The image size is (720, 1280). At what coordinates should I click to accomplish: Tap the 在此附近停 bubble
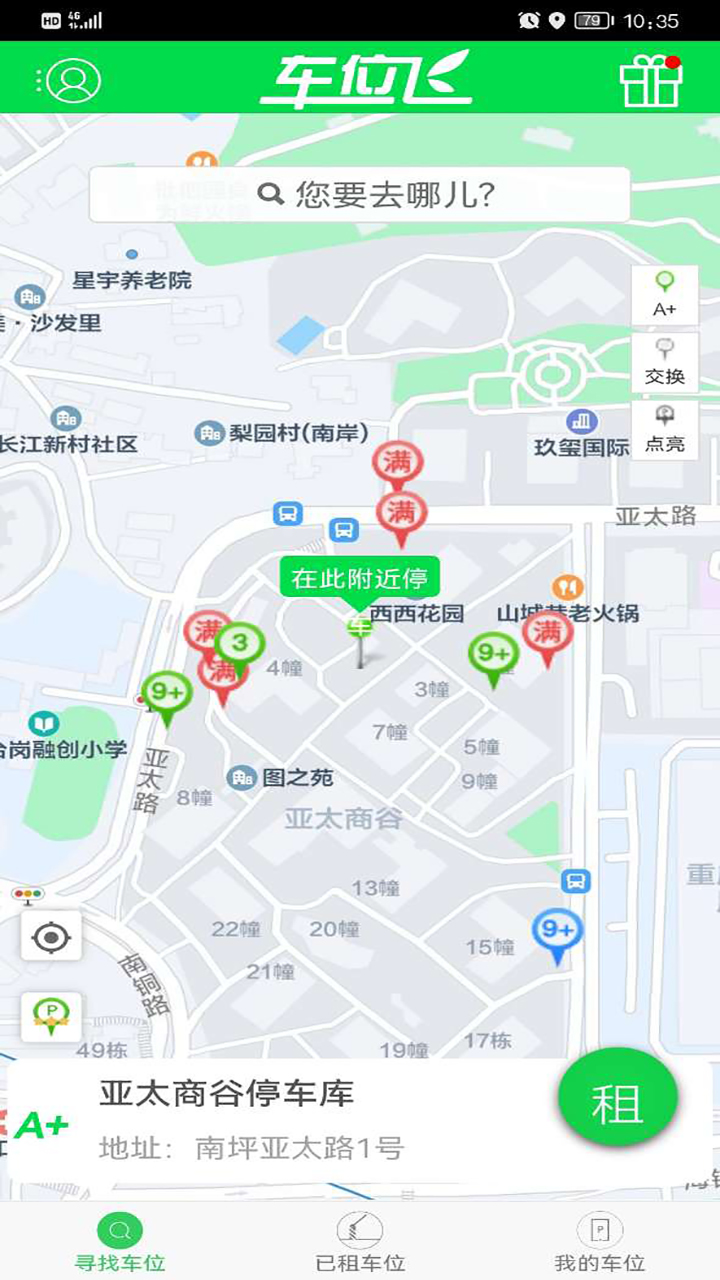pos(359,578)
